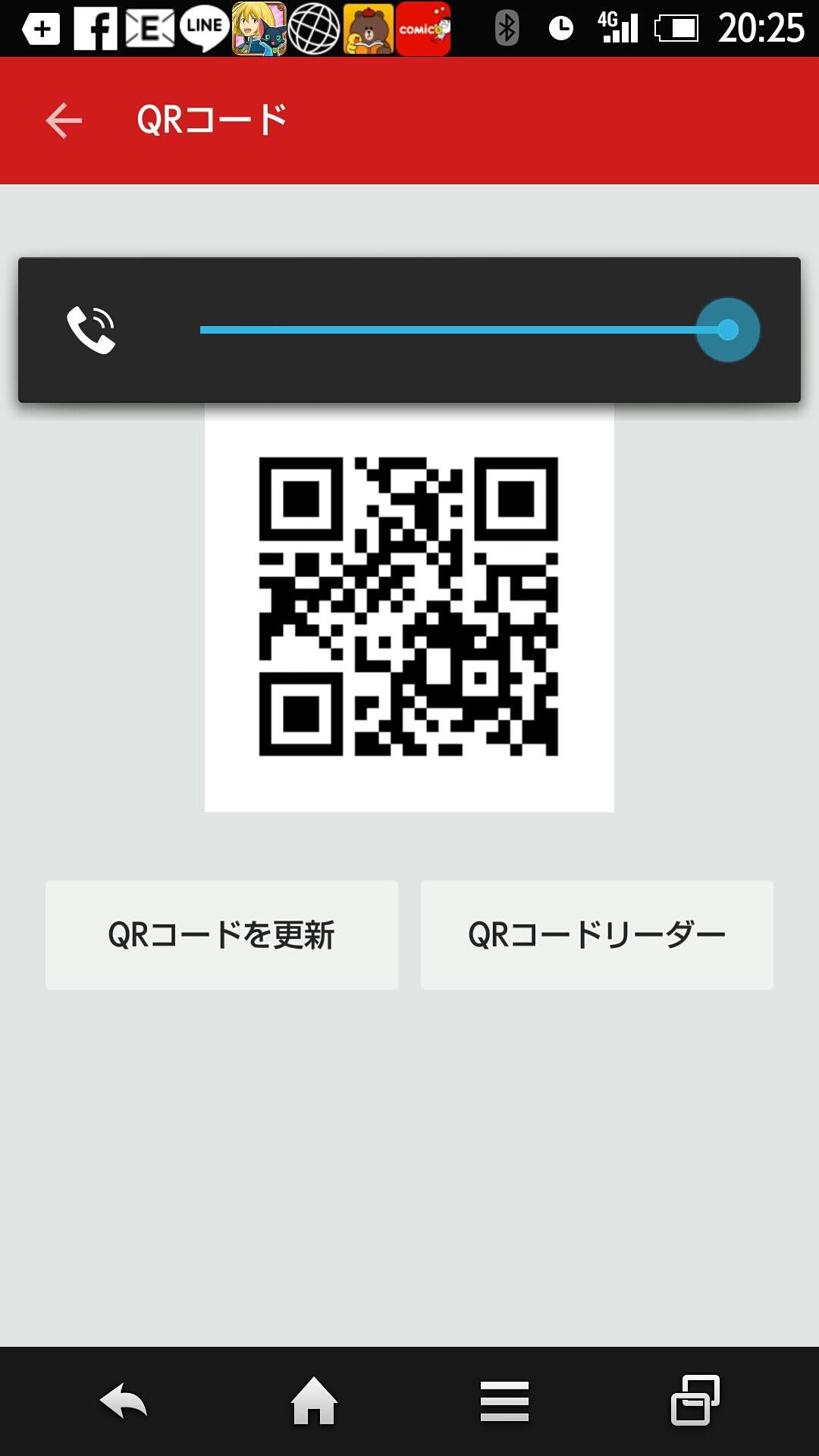Open the comico app notification
The height and width of the screenshot is (1456, 819).
[x=425, y=30]
